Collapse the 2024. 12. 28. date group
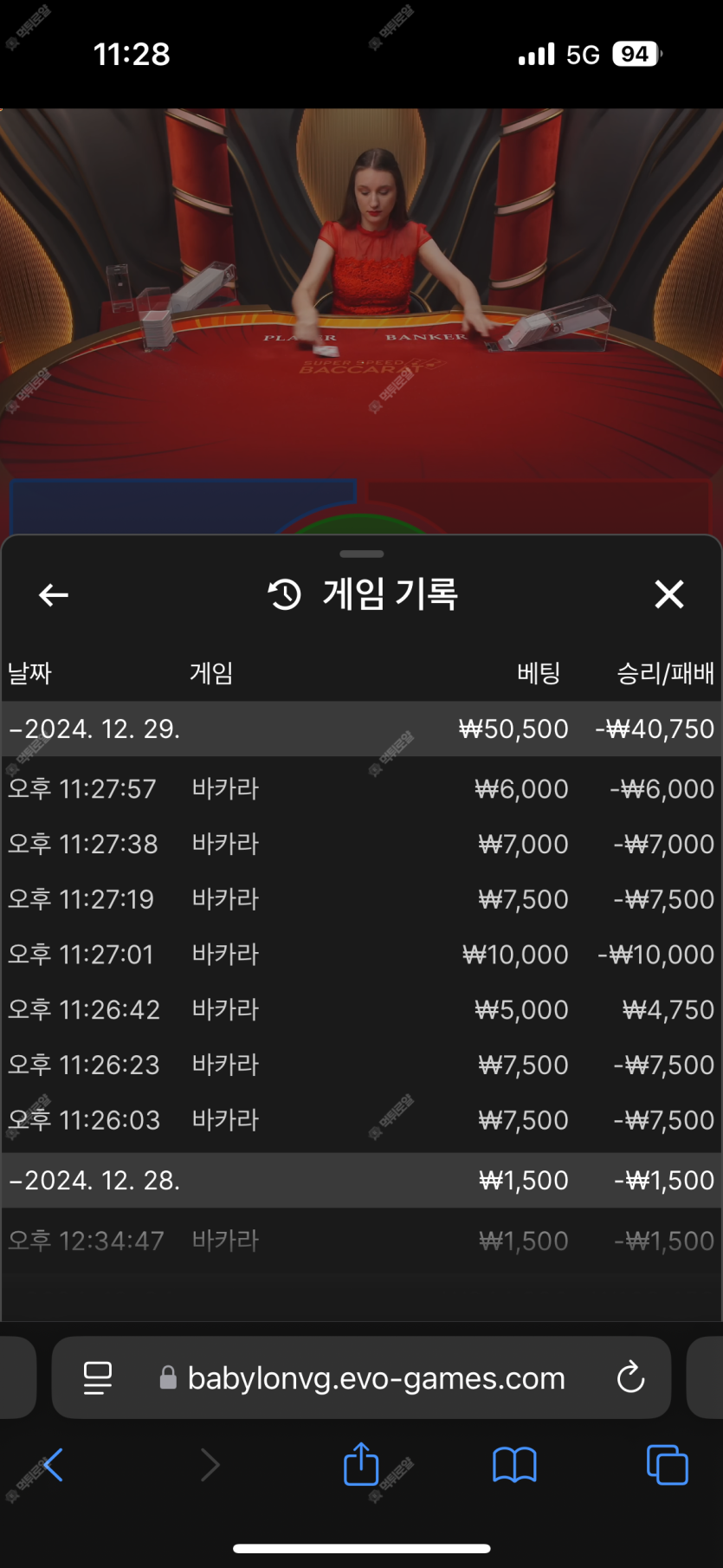Screen dimensions: 723x1568 click(x=361, y=1180)
